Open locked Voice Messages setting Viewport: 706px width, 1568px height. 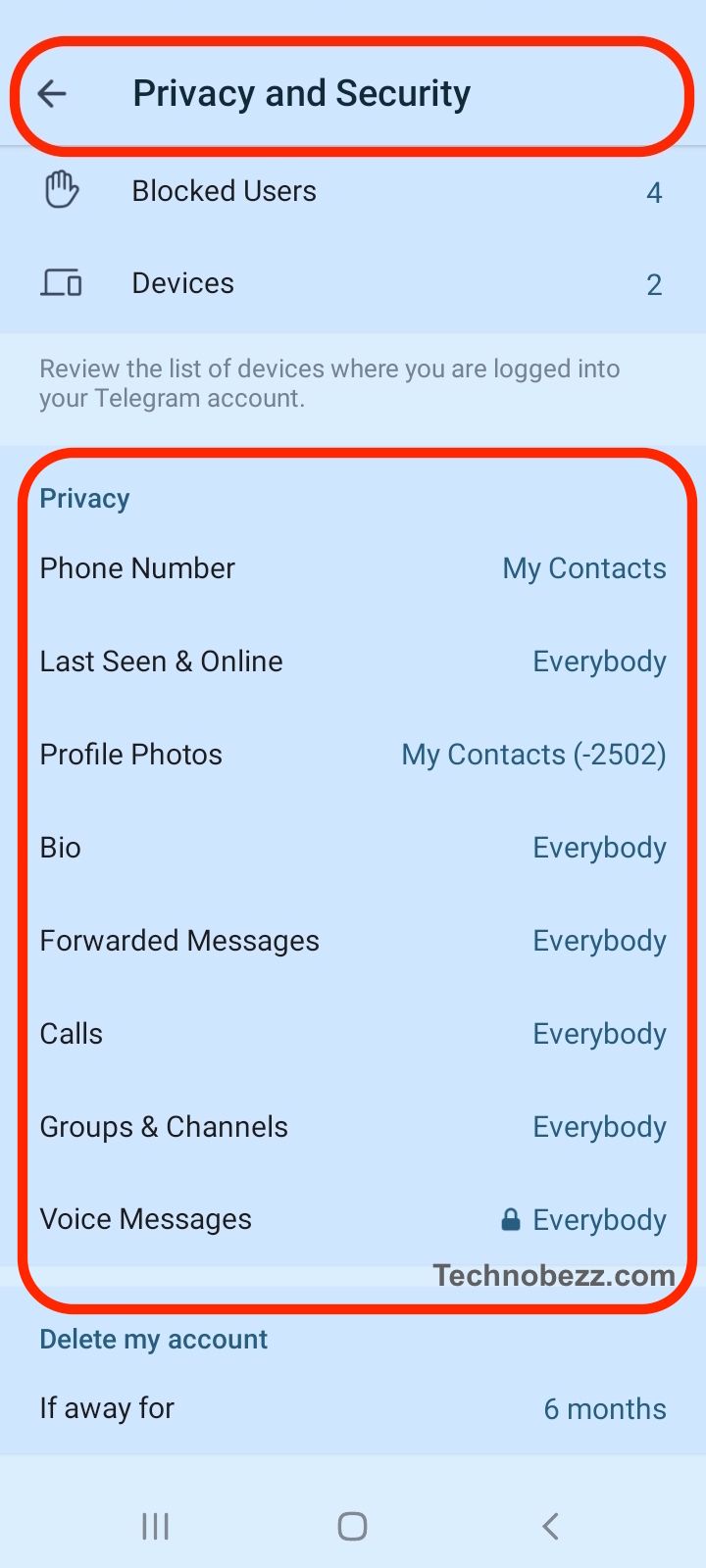353,1220
